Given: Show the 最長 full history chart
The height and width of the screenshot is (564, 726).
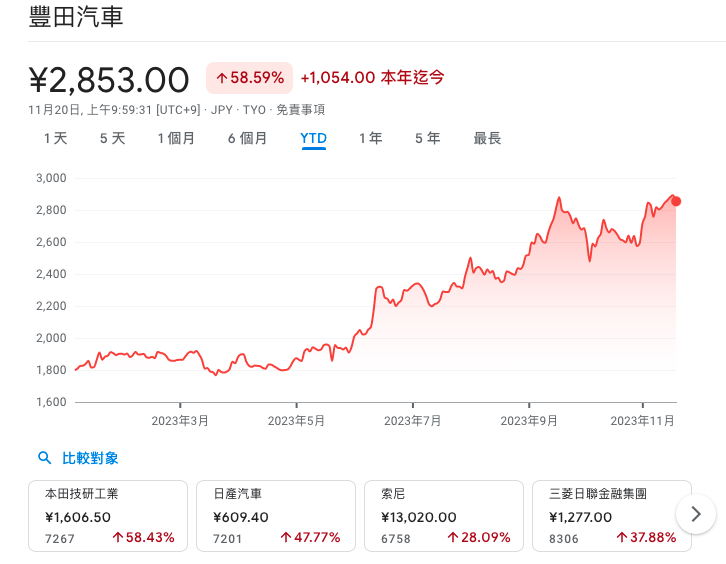Looking at the screenshot, I should pyautogui.click(x=487, y=139).
